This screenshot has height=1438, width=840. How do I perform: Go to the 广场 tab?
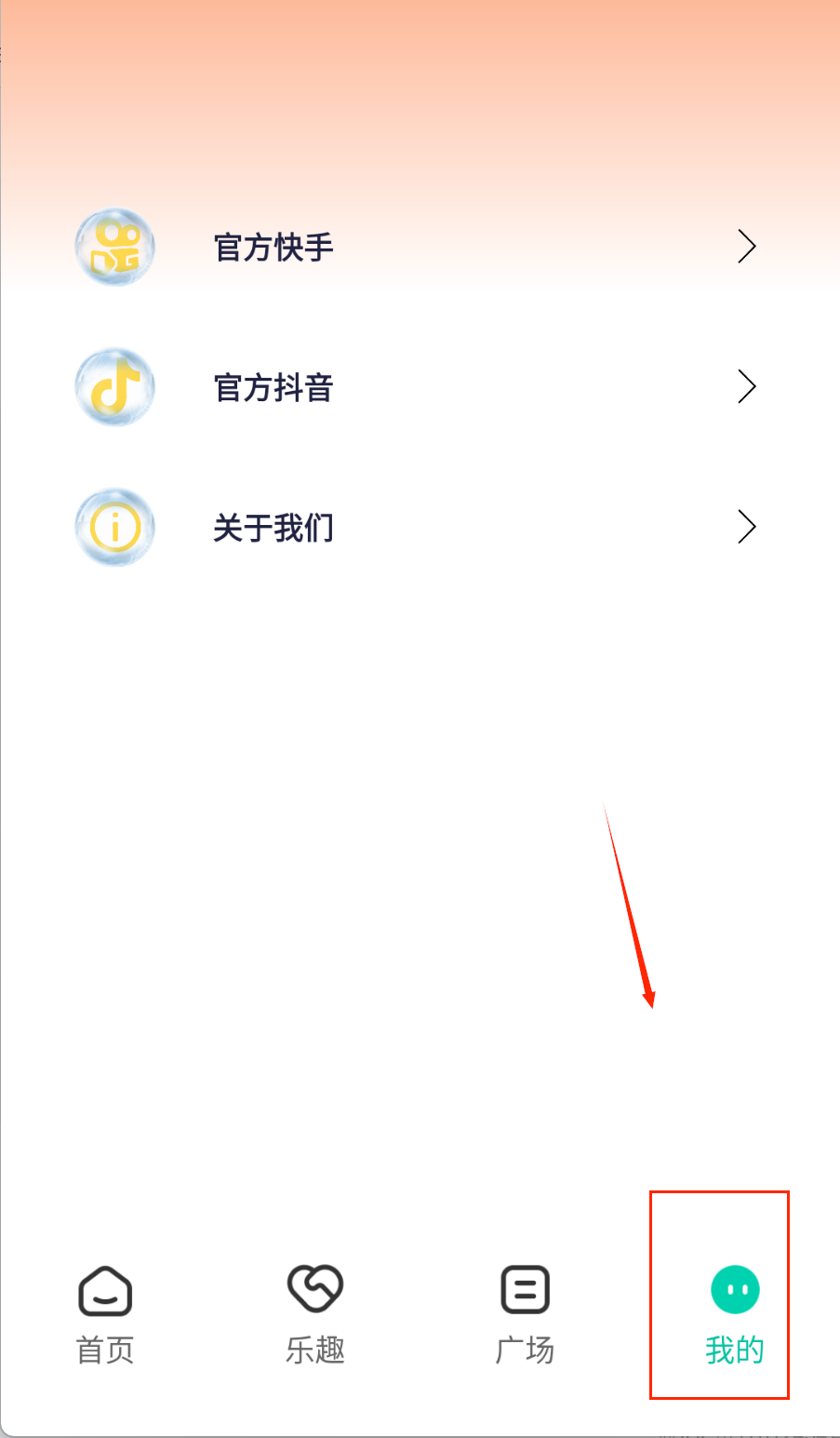tap(525, 1314)
